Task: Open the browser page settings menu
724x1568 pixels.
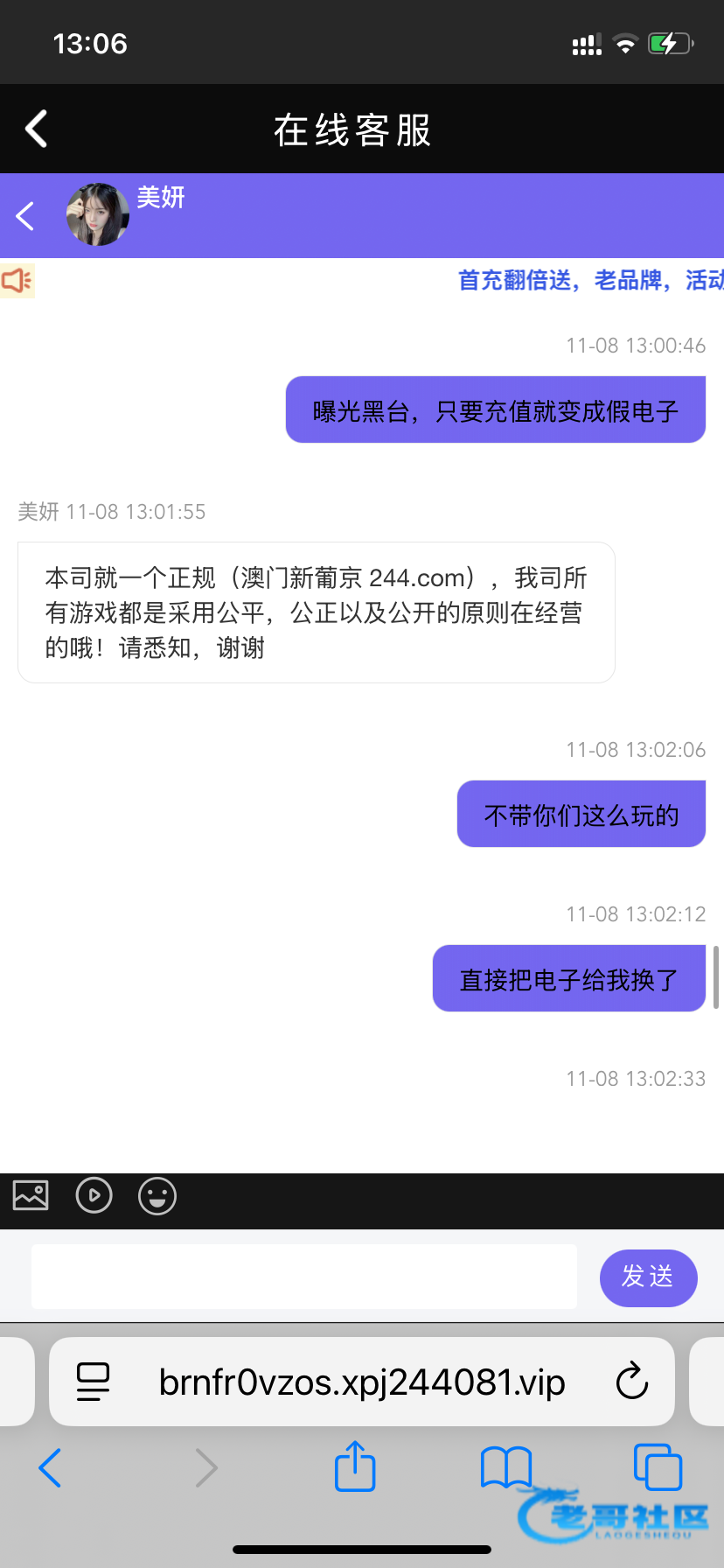Action: click(94, 1382)
